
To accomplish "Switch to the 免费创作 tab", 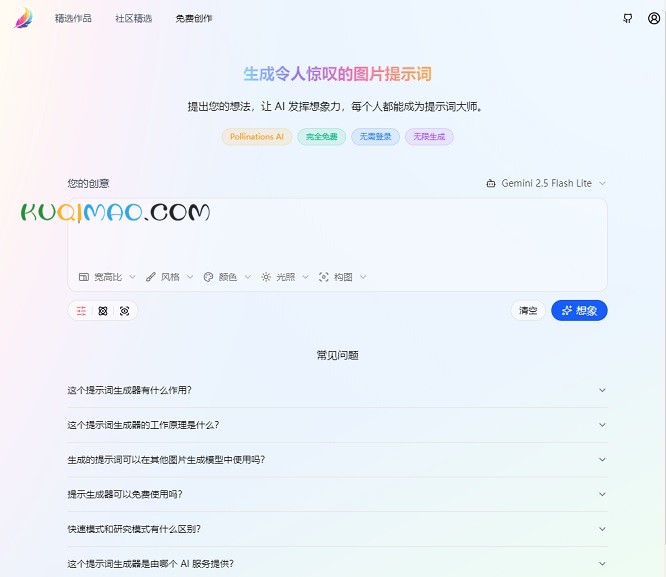I will pyautogui.click(x=193, y=18).
